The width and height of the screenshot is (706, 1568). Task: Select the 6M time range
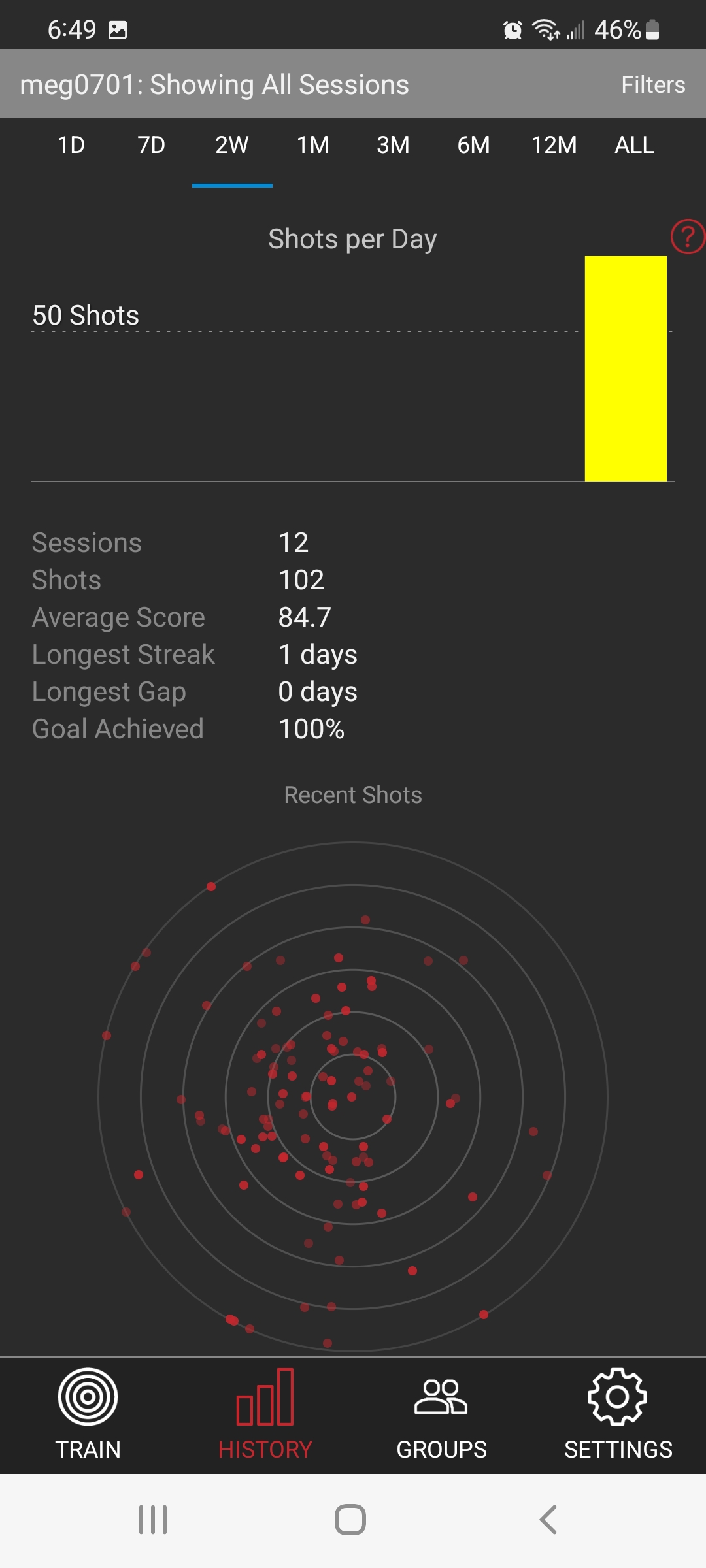click(x=473, y=145)
